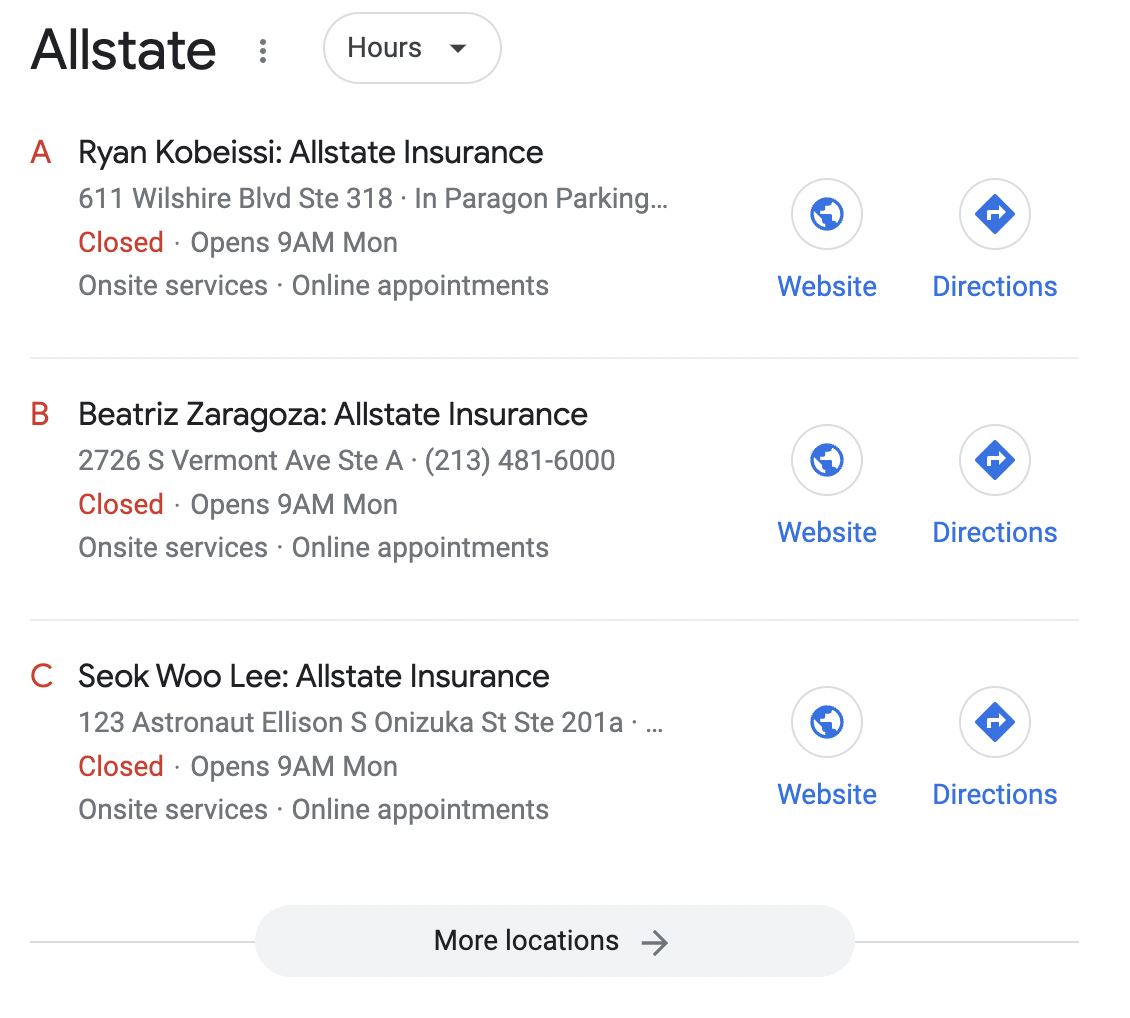Screen dimensions: 1130x1018
Task: Get directions to Seok Woo Lee's office
Action: coord(995,747)
